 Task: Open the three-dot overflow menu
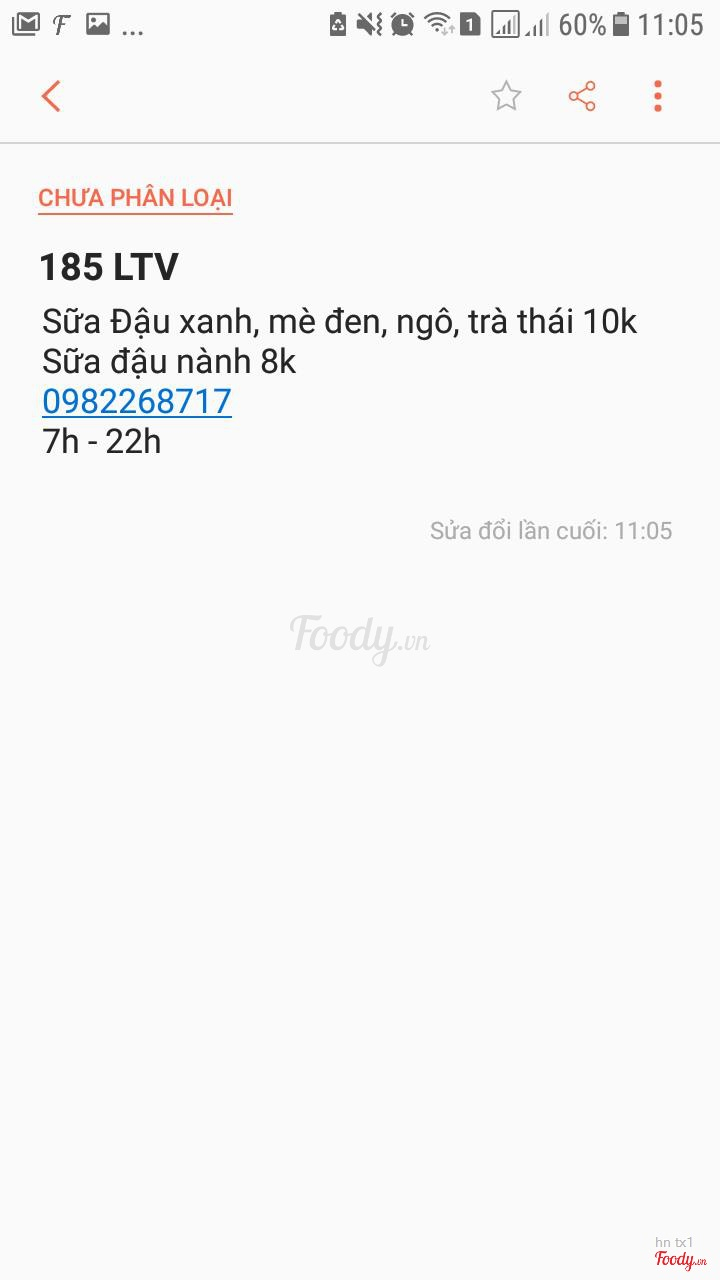(x=657, y=97)
